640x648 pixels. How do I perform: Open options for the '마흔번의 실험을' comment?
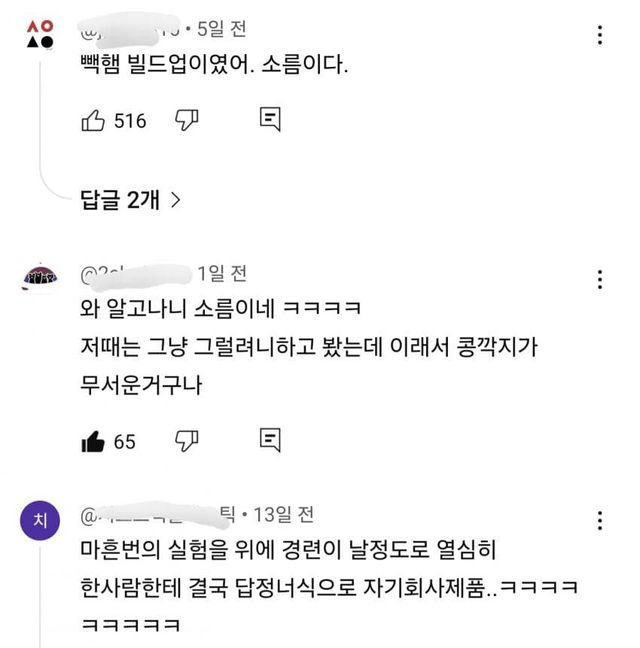click(600, 521)
